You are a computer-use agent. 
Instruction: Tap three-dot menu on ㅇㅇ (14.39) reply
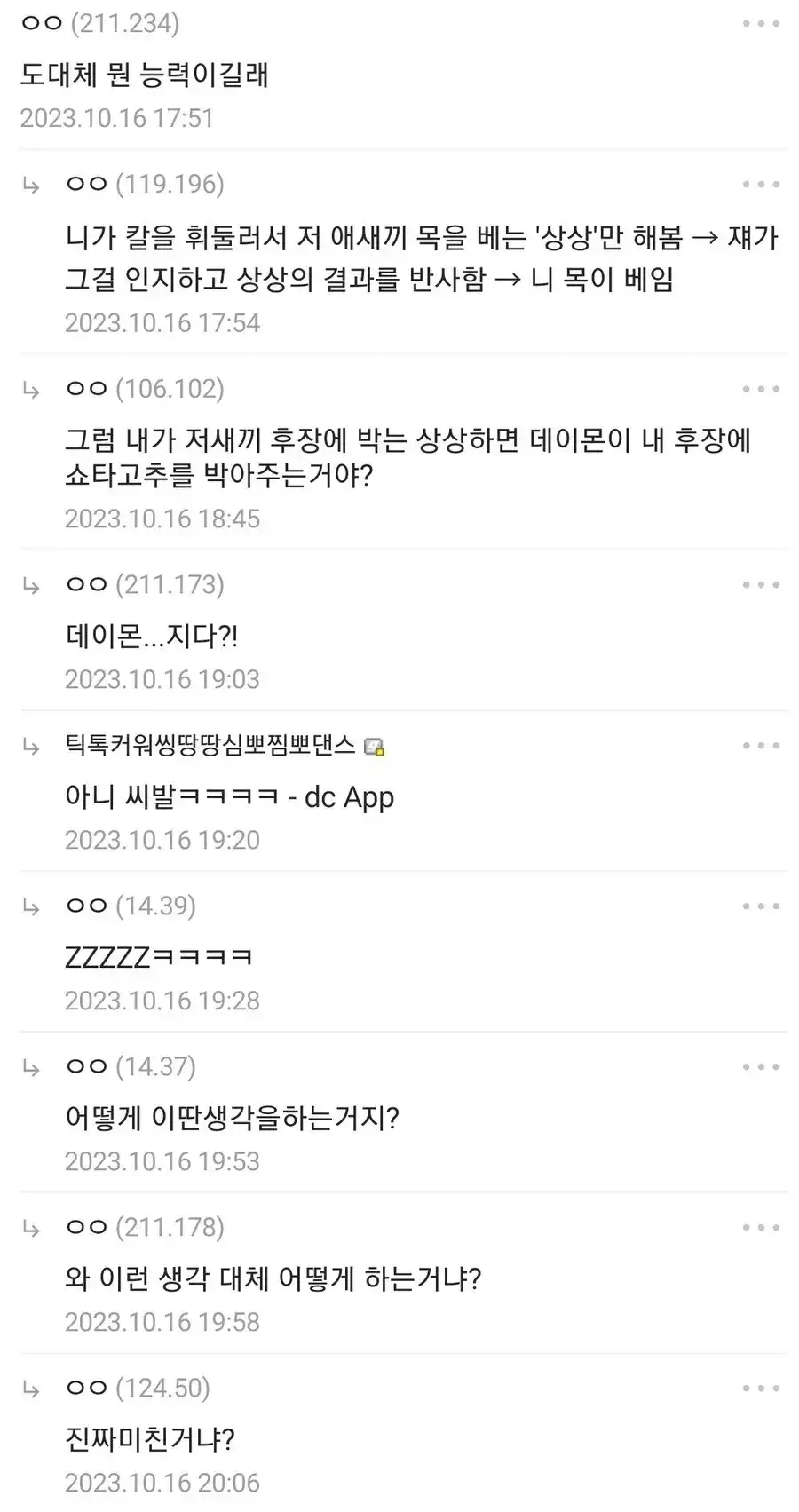(761, 906)
